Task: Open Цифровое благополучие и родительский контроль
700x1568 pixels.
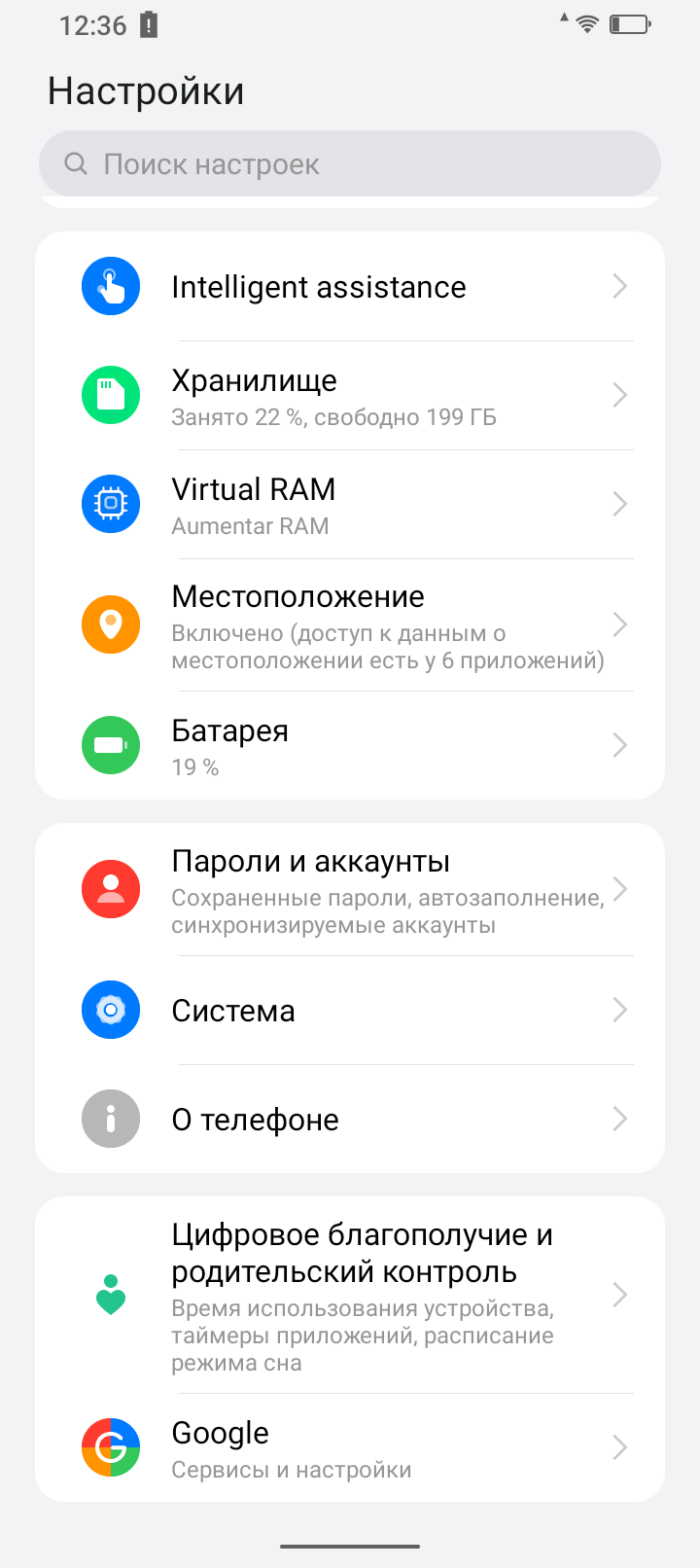Action: [350, 1296]
